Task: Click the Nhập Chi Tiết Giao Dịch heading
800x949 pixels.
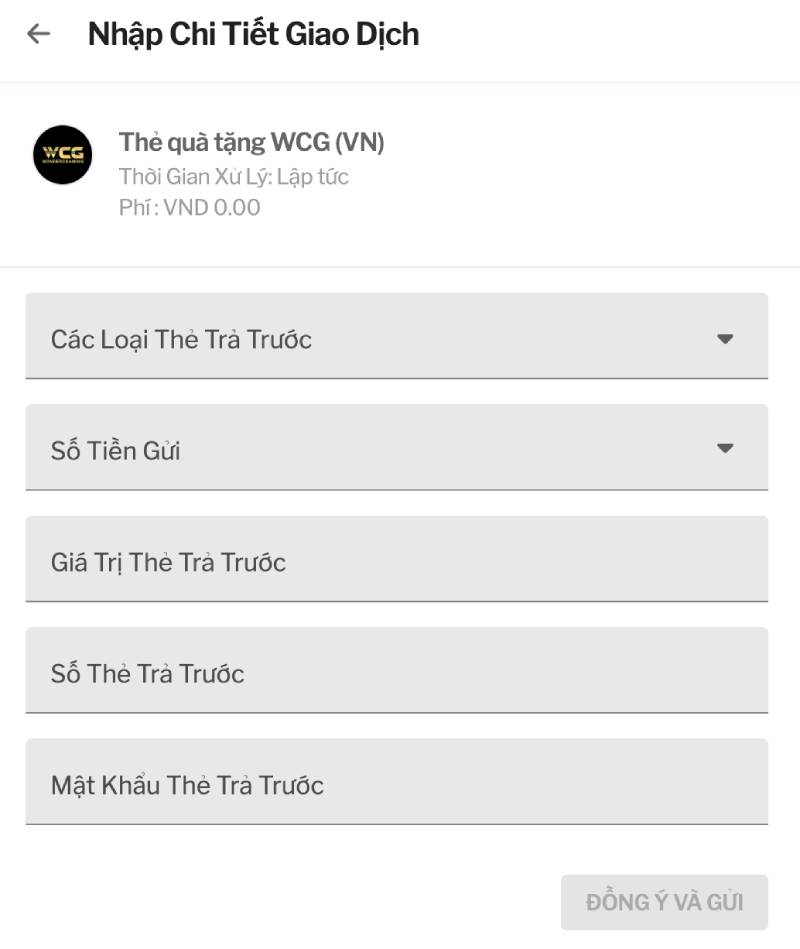Action: [x=253, y=33]
